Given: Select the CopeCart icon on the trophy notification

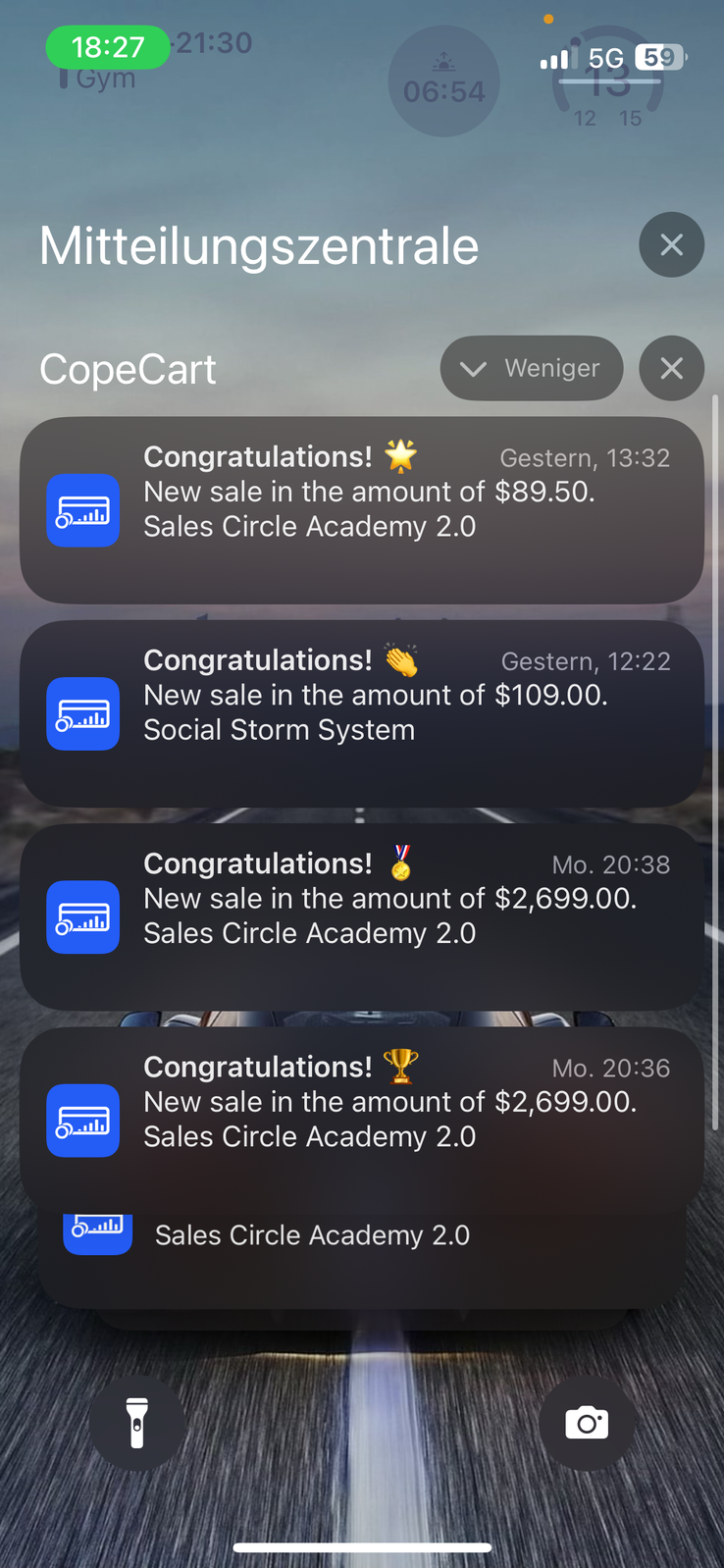Looking at the screenshot, I should (x=82, y=1121).
